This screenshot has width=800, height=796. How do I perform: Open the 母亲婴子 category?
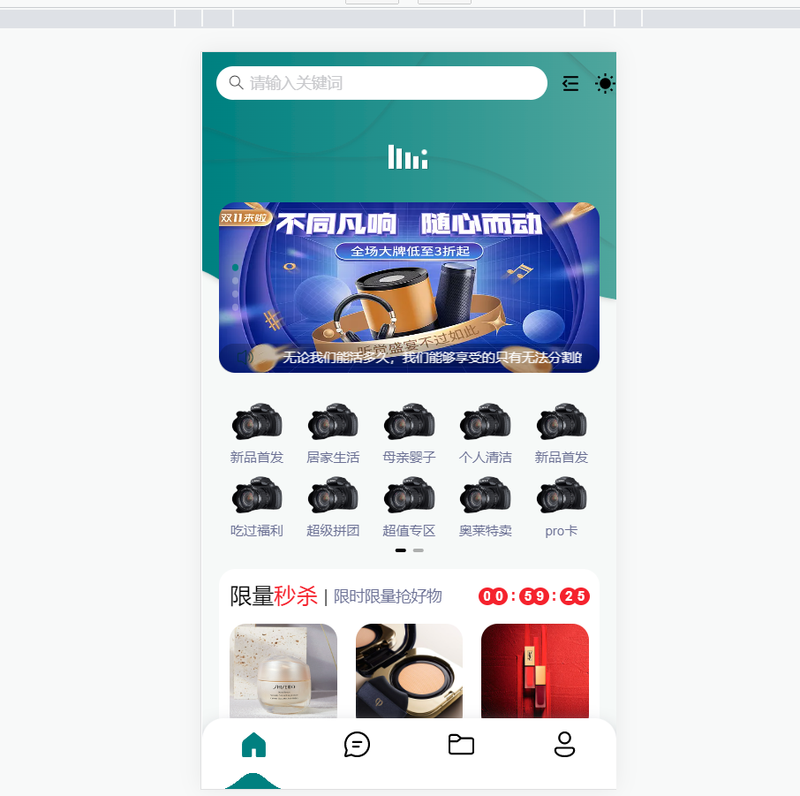point(409,433)
